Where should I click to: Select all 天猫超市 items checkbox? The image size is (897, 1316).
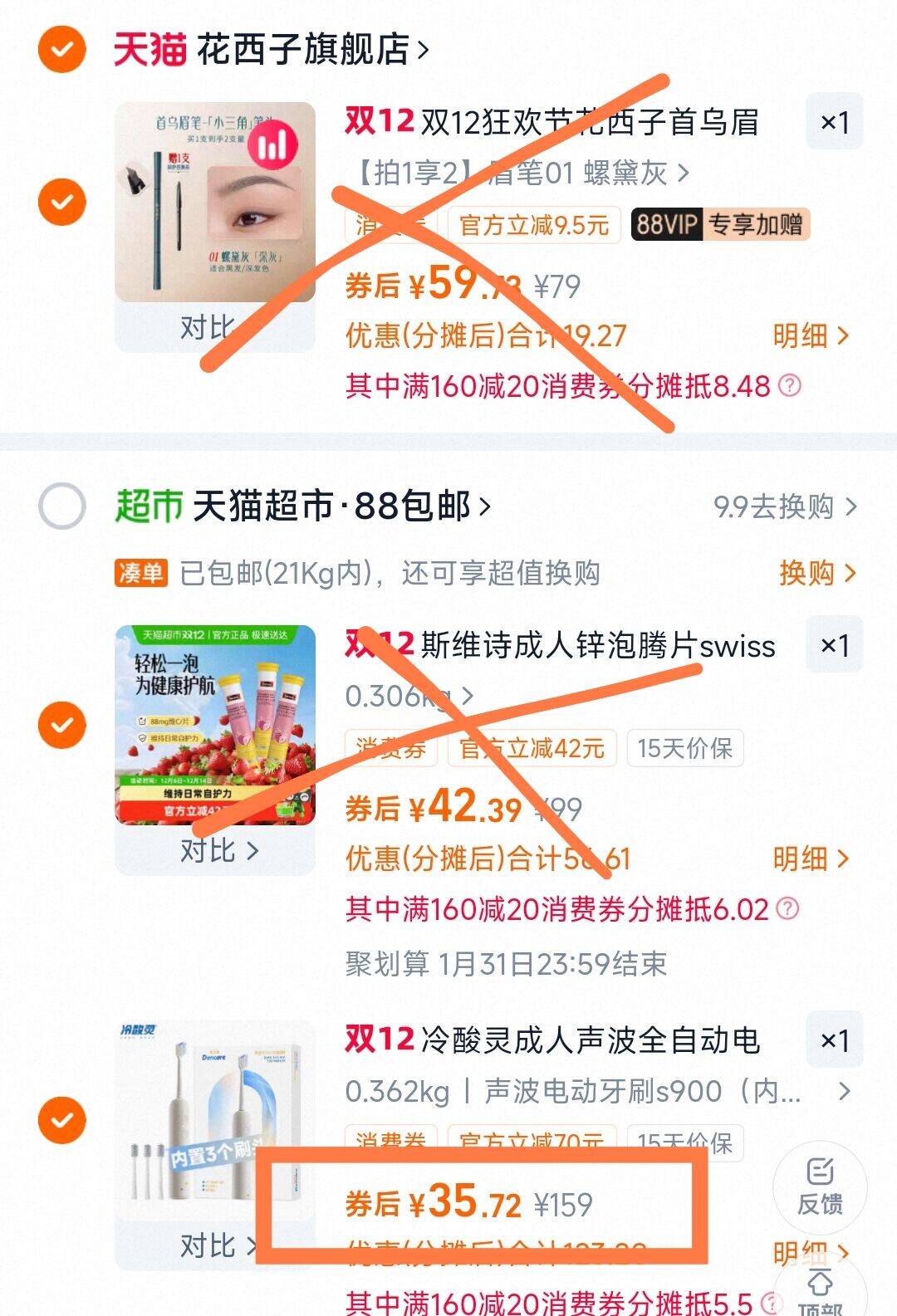(x=61, y=506)
